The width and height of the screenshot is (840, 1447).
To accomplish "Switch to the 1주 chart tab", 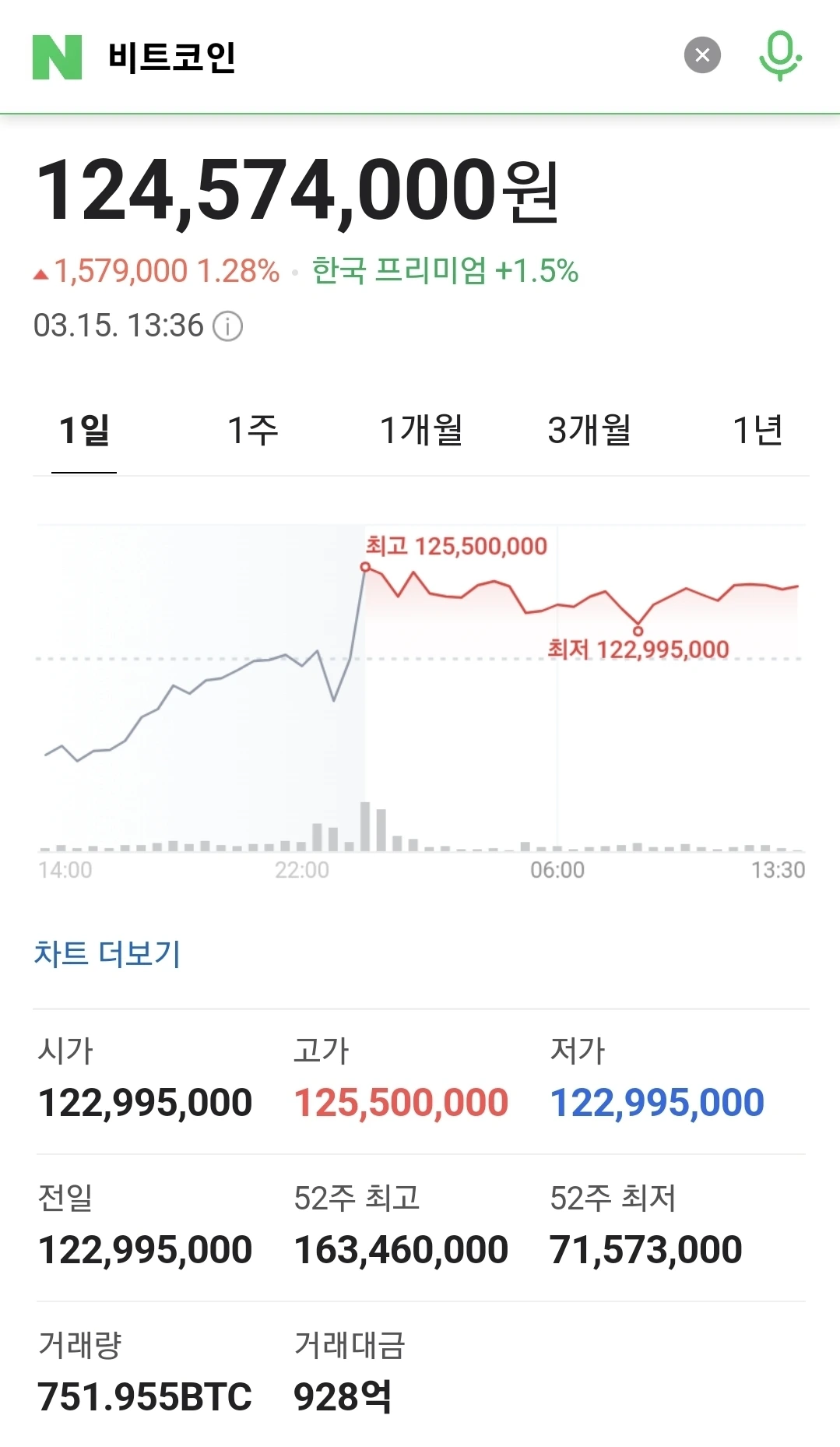I will [x=252, y=431].
